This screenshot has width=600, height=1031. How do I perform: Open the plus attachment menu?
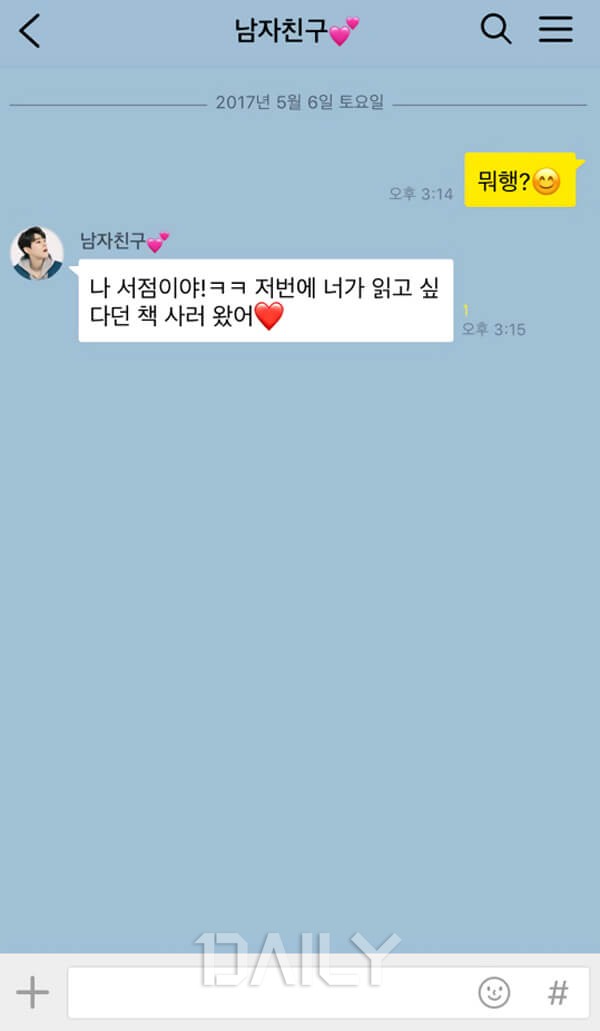(32, 992)
